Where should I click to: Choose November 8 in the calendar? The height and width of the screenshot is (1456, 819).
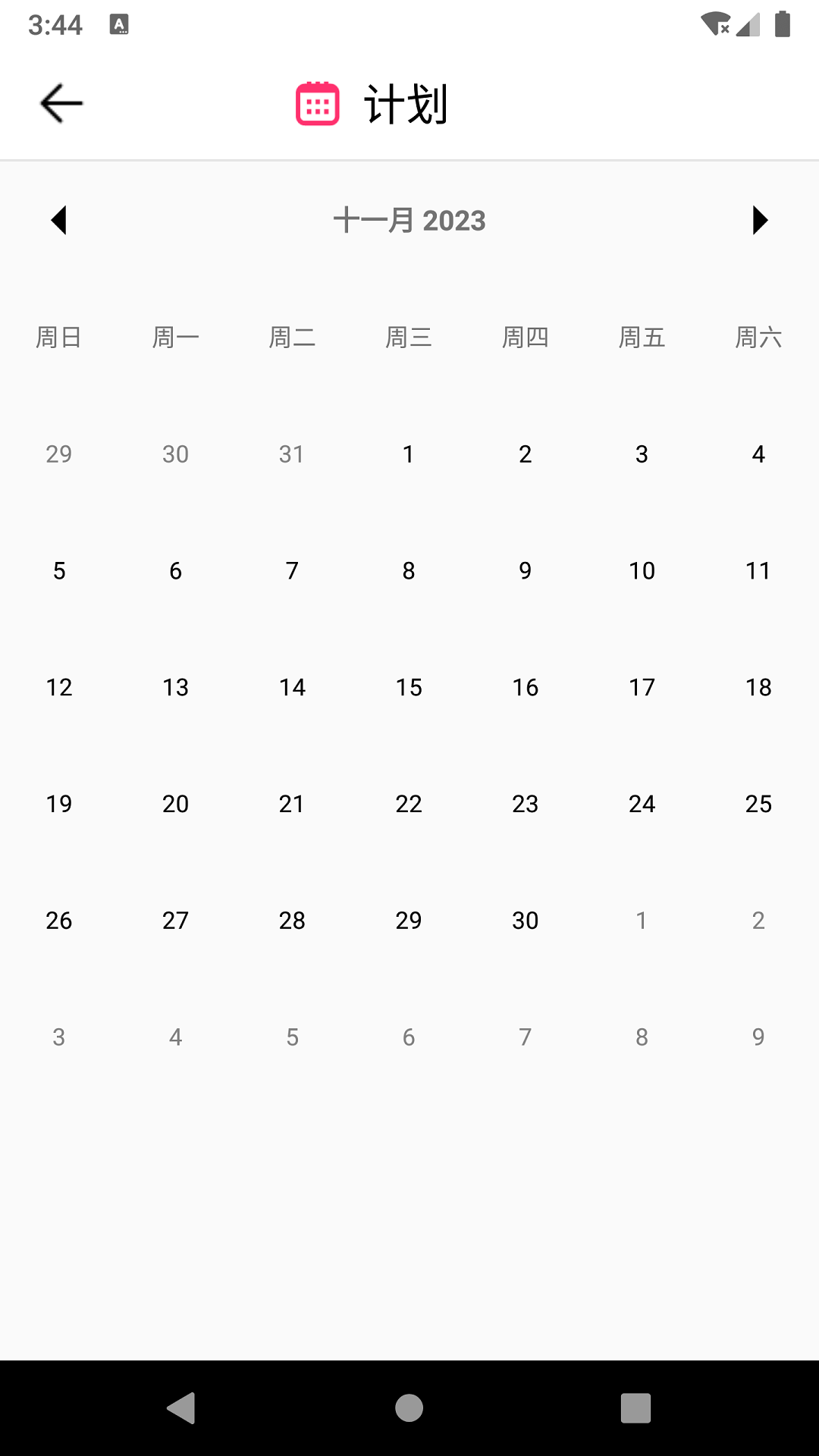coord(409,570)
